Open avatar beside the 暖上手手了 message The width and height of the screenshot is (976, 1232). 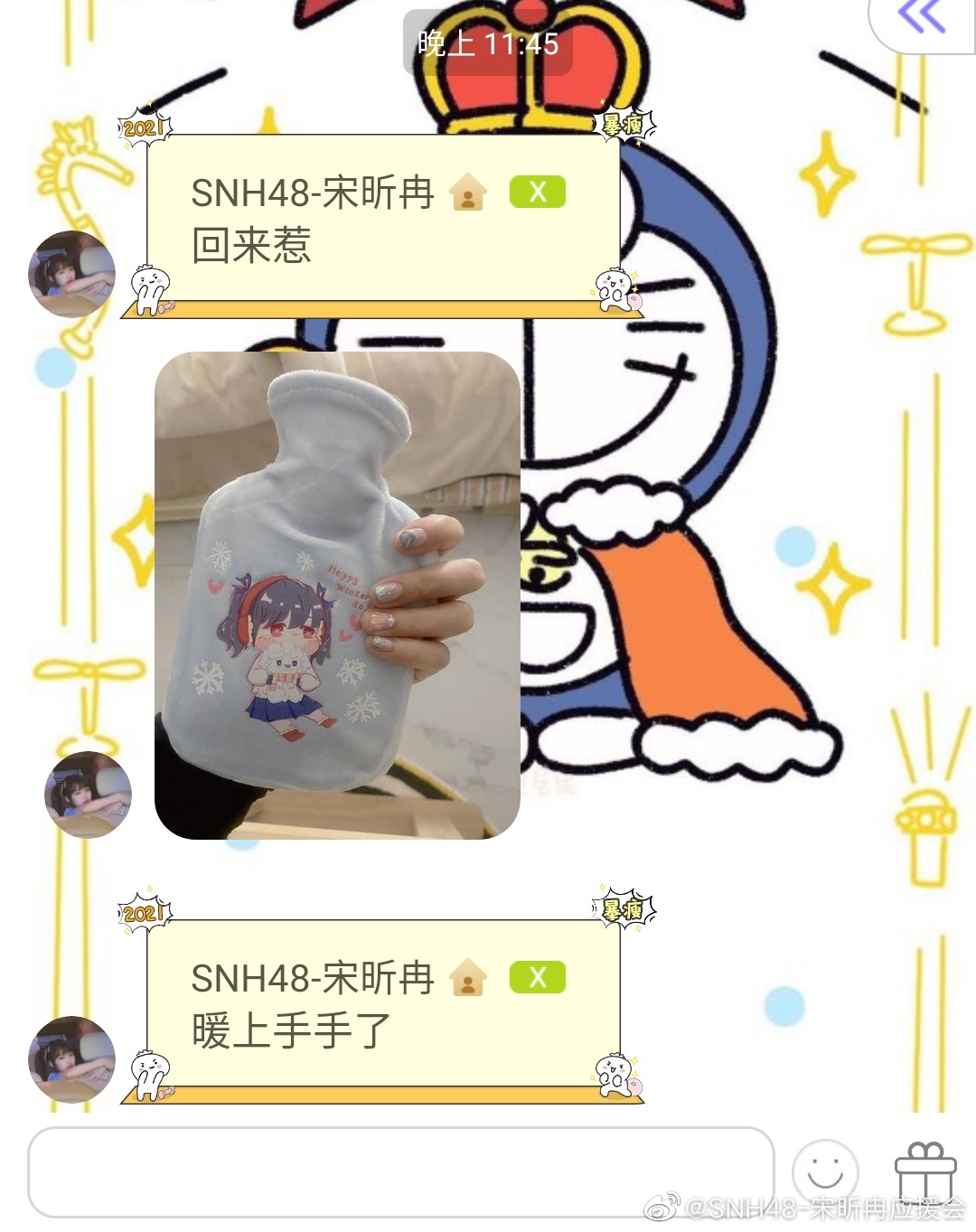(72, 1059)
